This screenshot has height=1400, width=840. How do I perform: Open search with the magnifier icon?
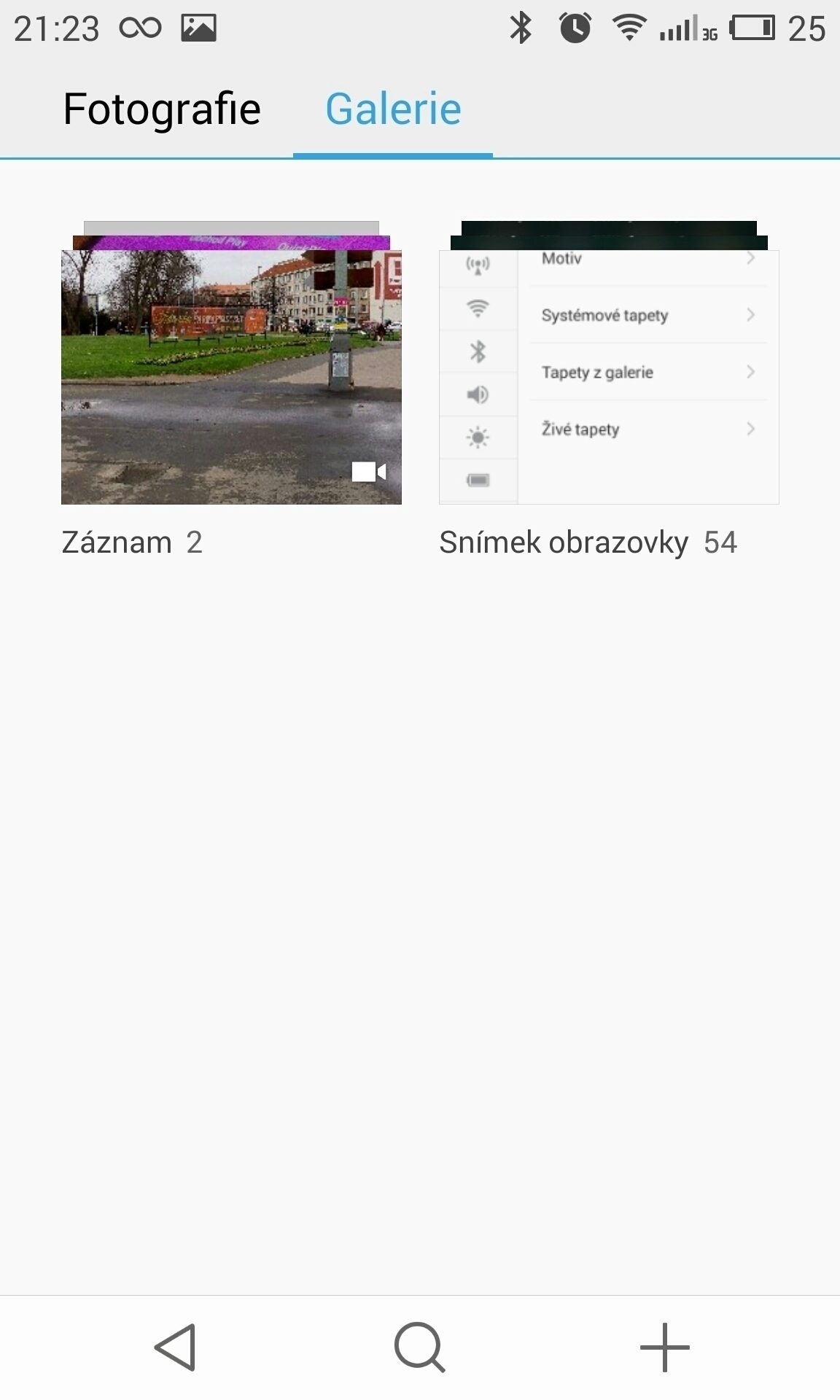click(419, 1347)
